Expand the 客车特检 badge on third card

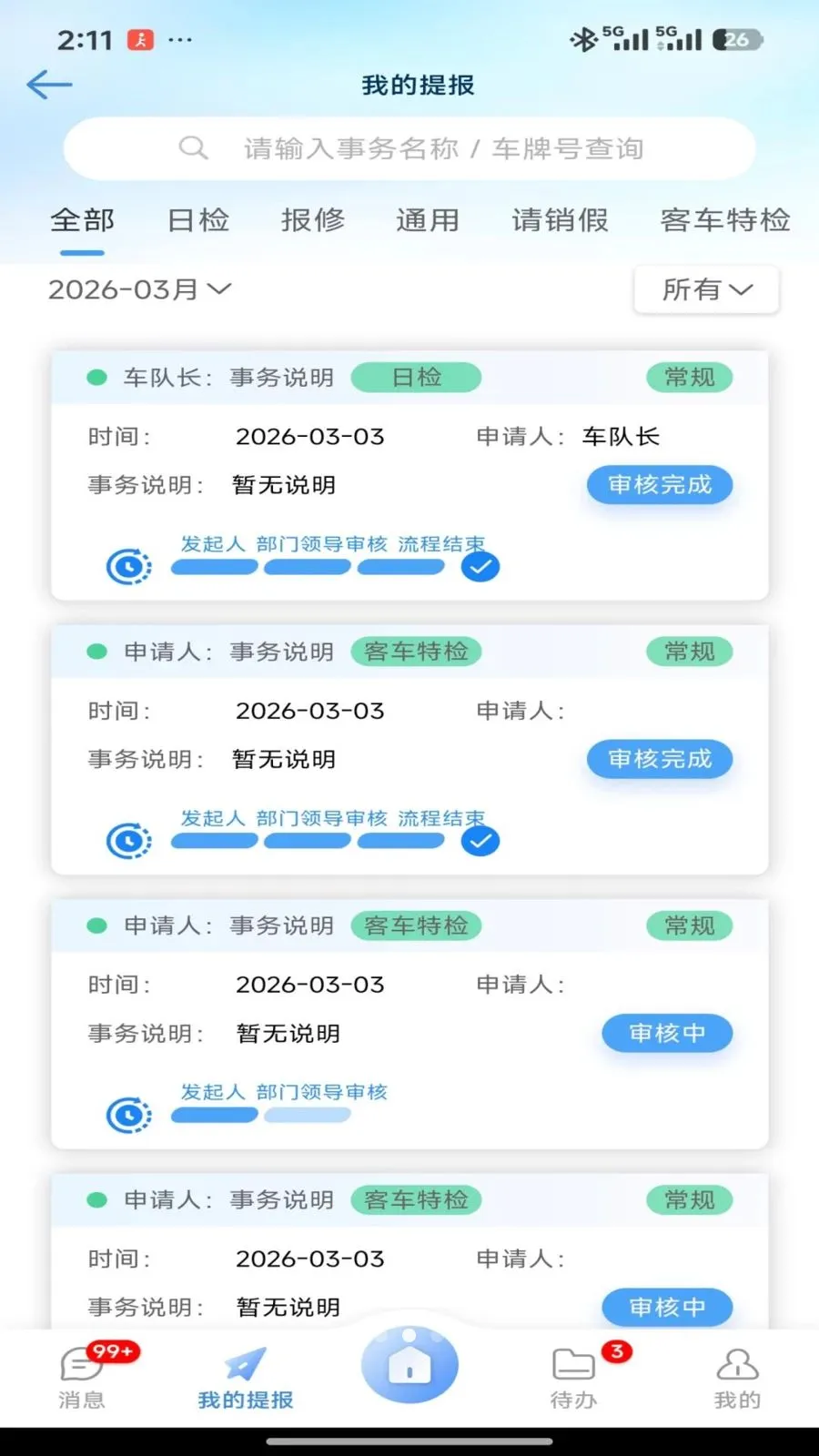coord(415,925)
